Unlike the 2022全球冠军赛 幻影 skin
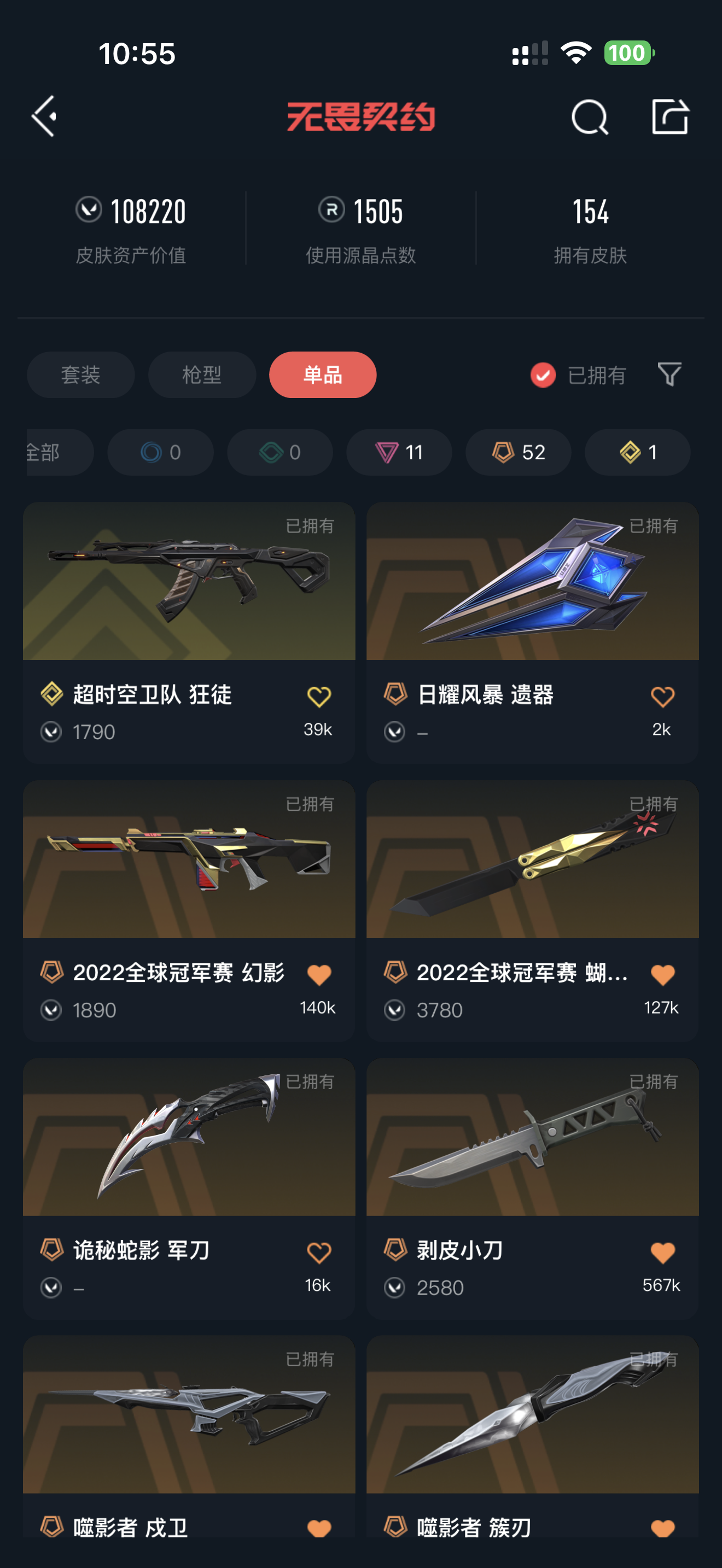 (x=318, y=975)
